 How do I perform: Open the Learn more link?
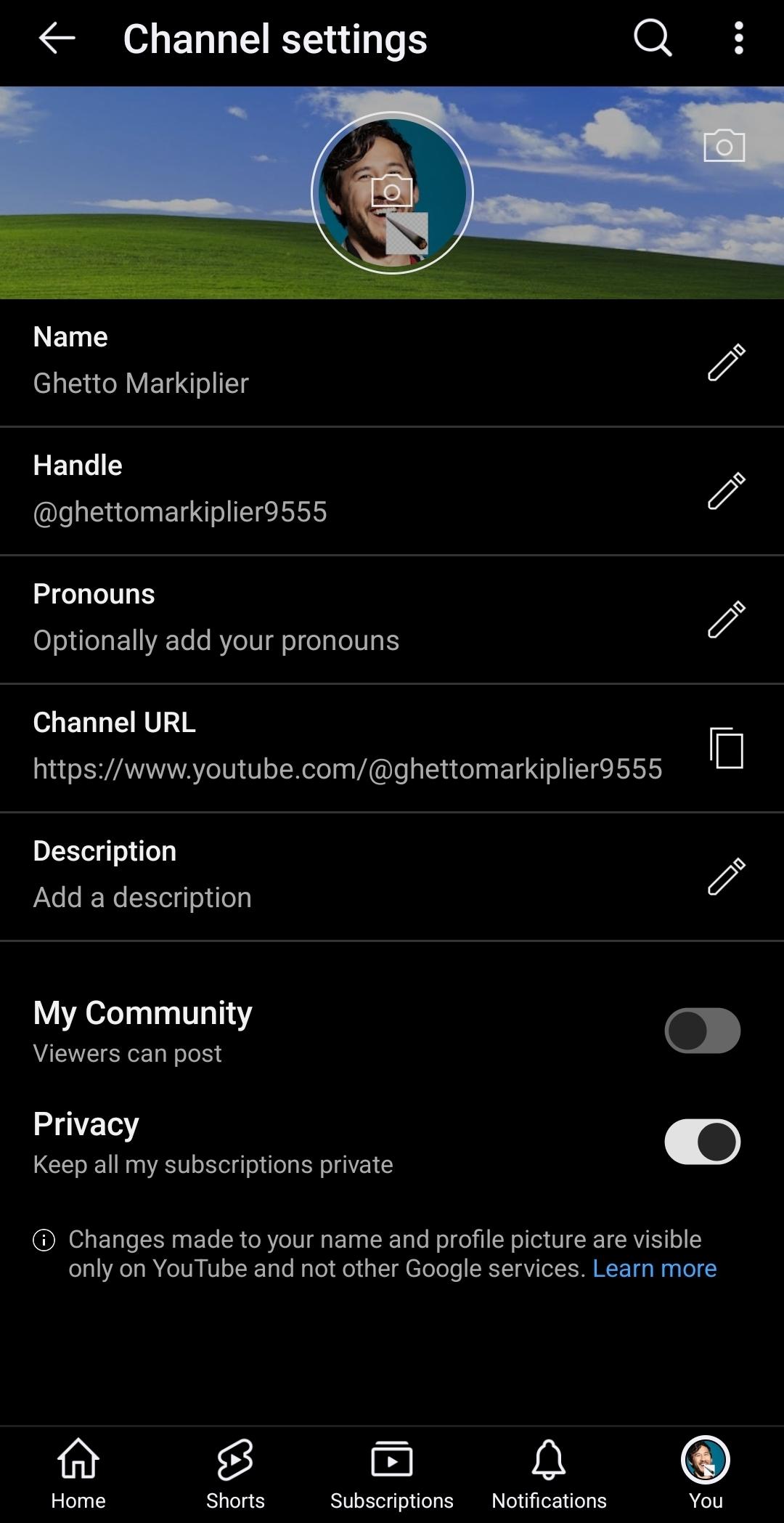[x=654, y=1268]
